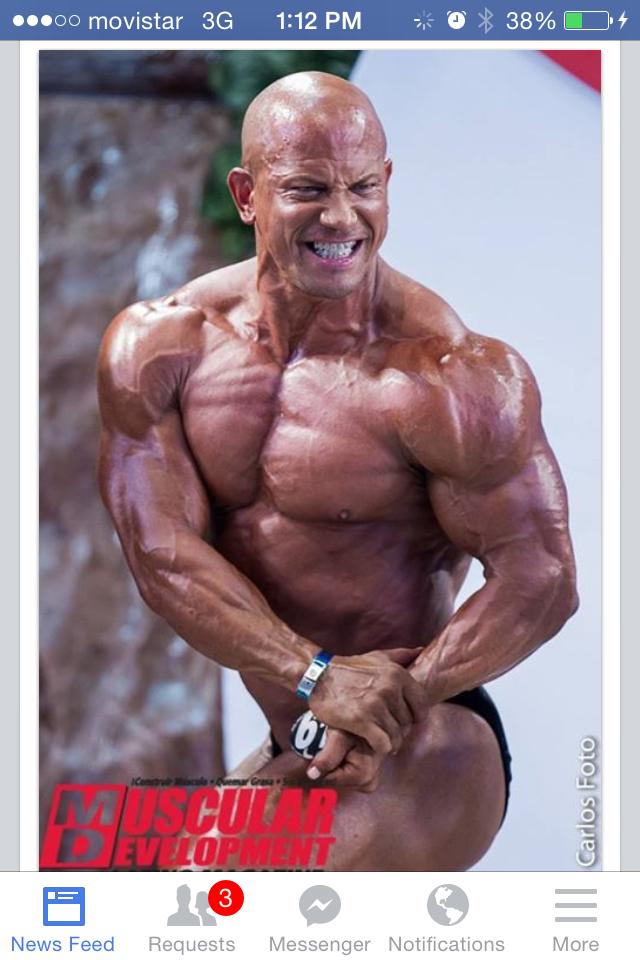The width and height of the screenshot is (640, 960).
Task: Switch to the News Feed tab
Action: 63,919
